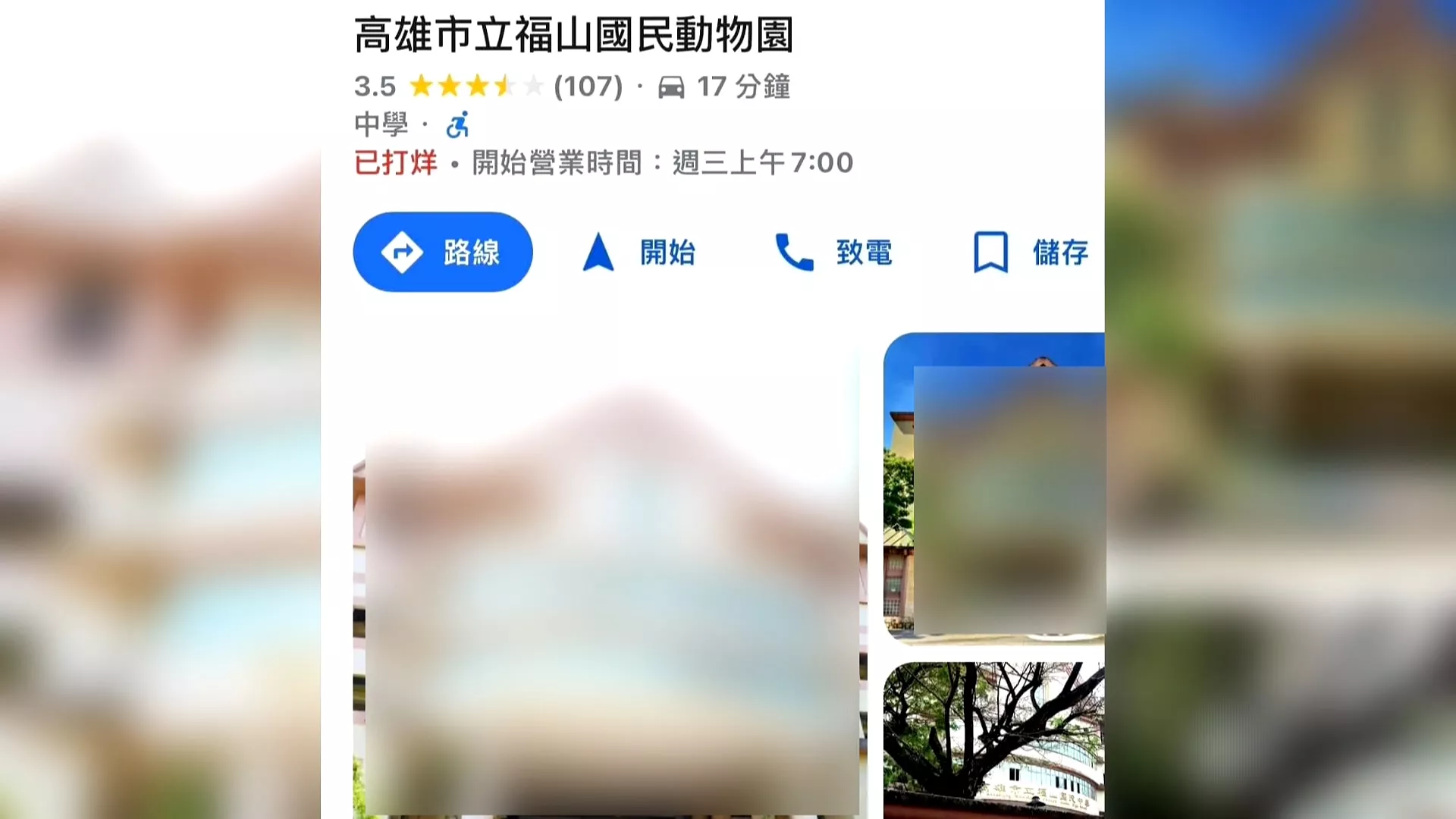The image size is (1456, 819).
Task: Start navigation with 開始
Action: (x=639, y=252)
